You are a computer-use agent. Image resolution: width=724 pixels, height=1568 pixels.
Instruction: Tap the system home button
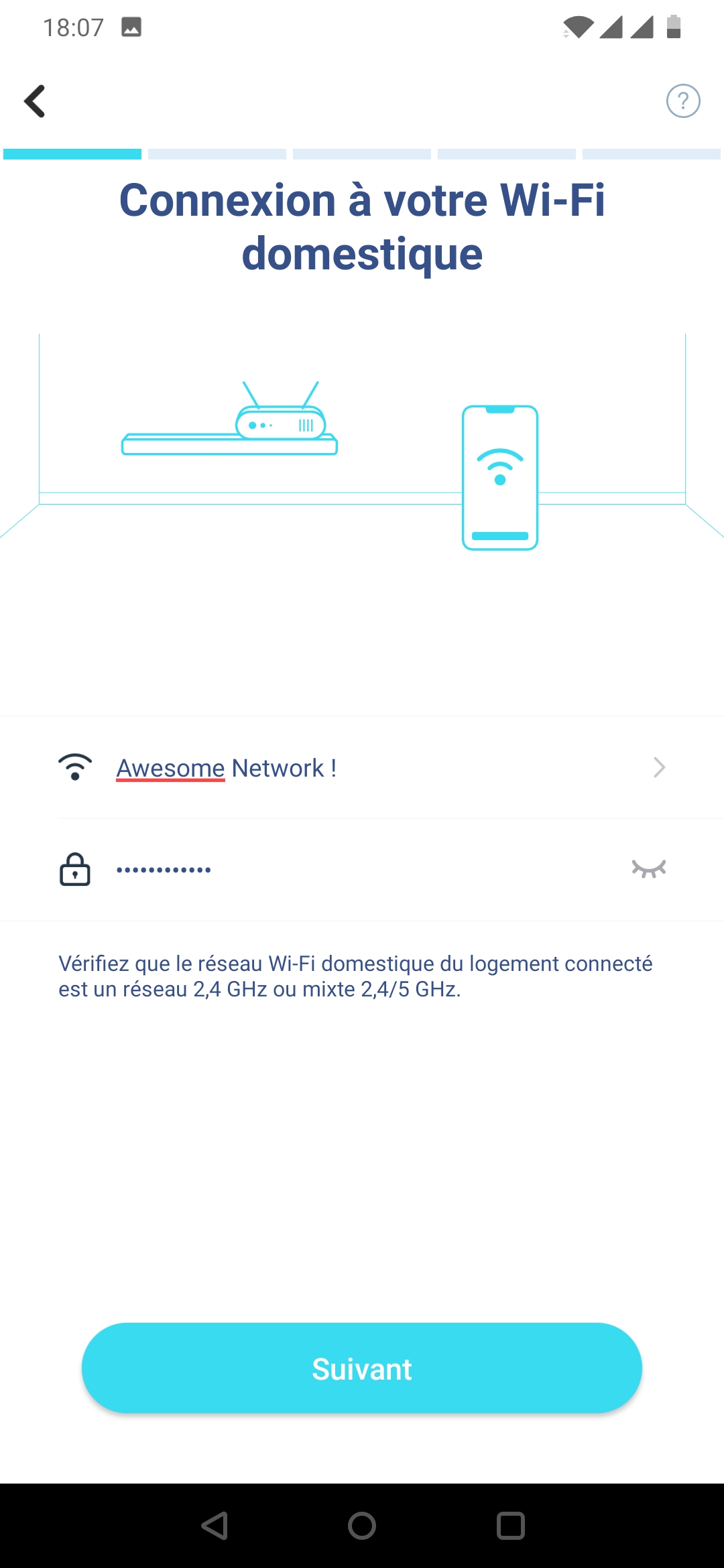(x=362, y=1526)
